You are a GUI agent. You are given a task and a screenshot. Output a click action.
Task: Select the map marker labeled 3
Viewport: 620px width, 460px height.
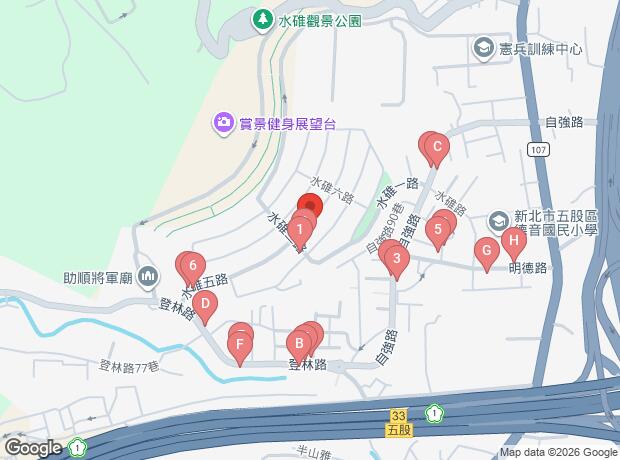point(397,262)
